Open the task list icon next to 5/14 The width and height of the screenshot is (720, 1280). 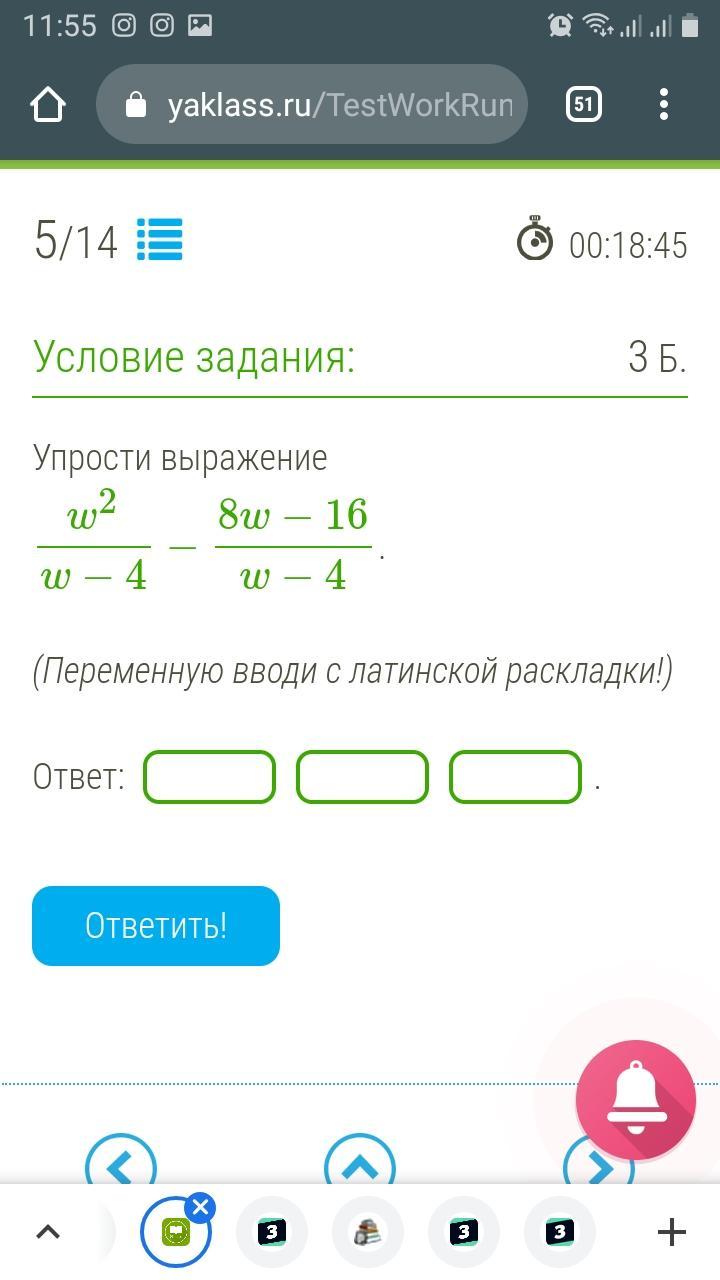(x=160, y=240)
